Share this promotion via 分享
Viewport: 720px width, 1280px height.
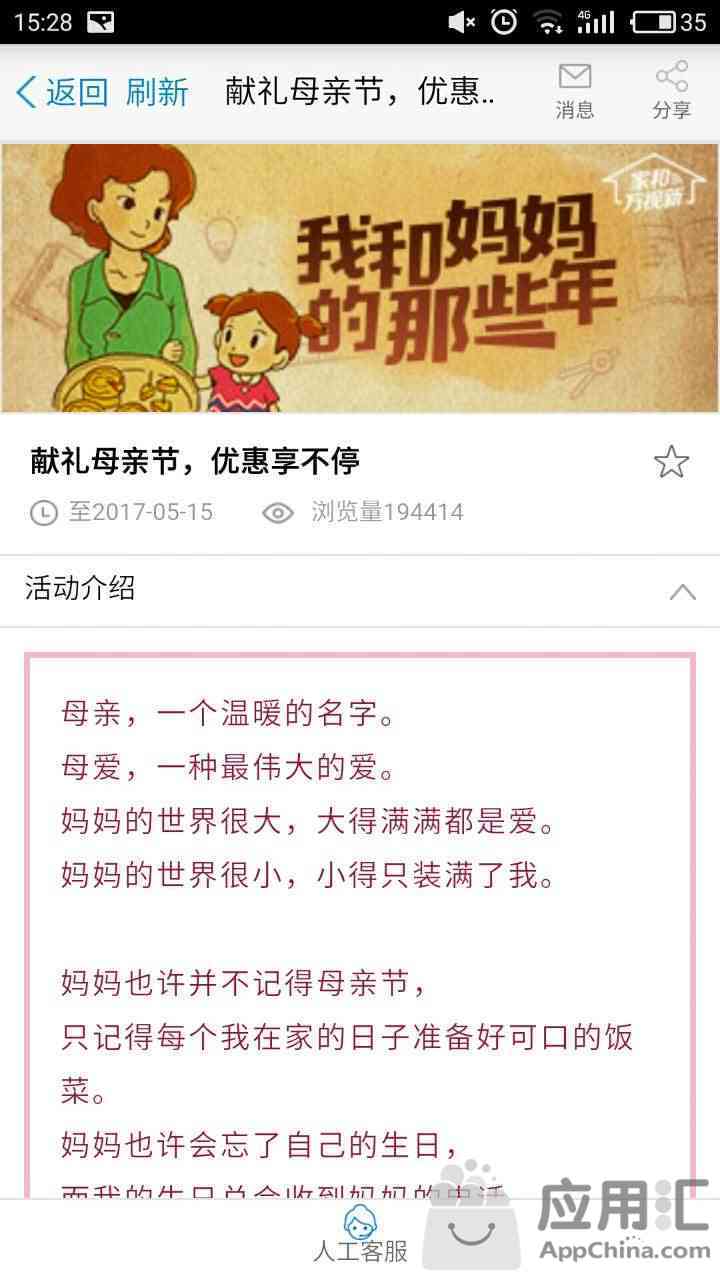[x=671, y=91]
